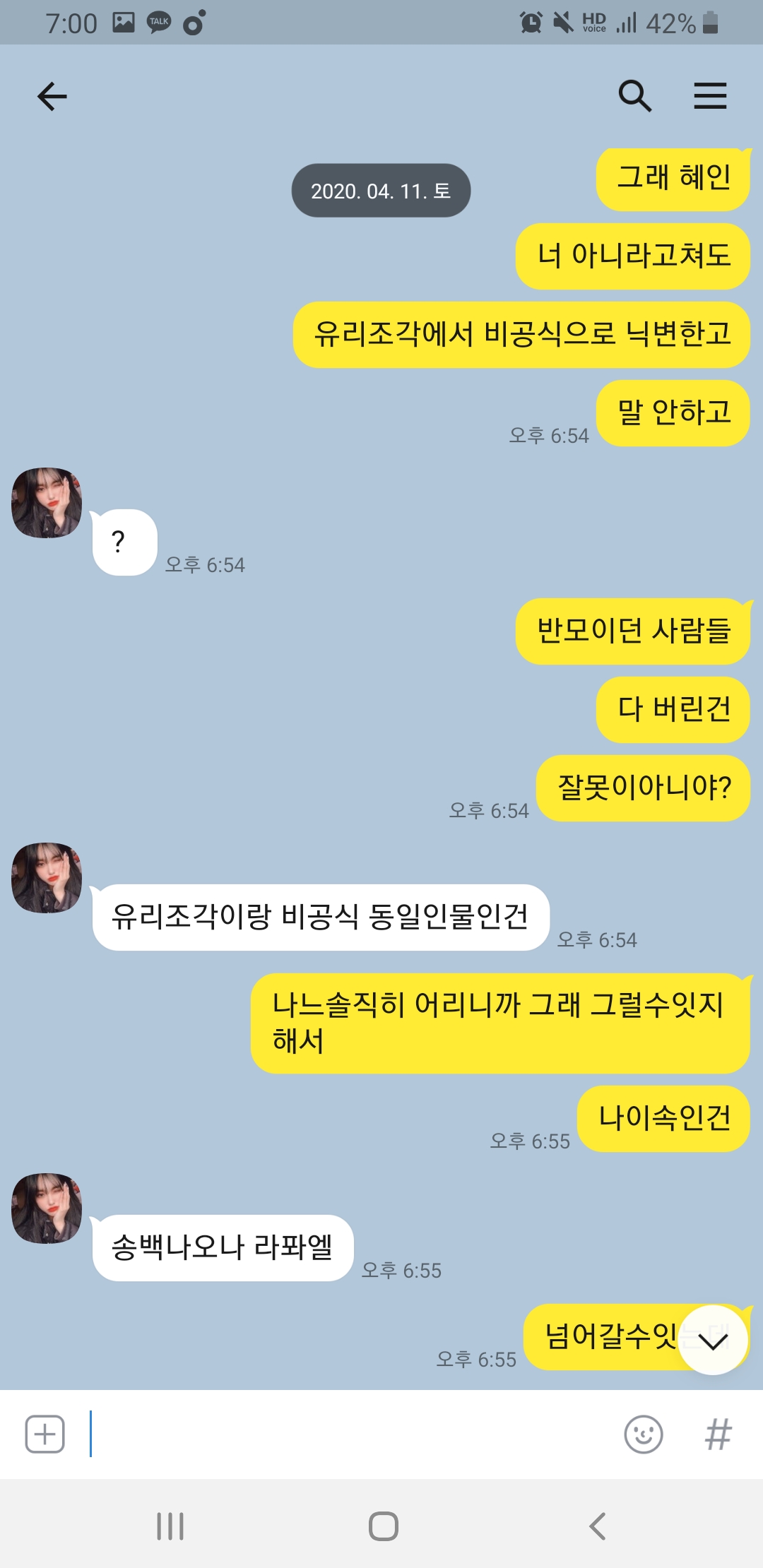View profile picture beside the ? message
The image size is (763, 1568).
pos(47,503)
